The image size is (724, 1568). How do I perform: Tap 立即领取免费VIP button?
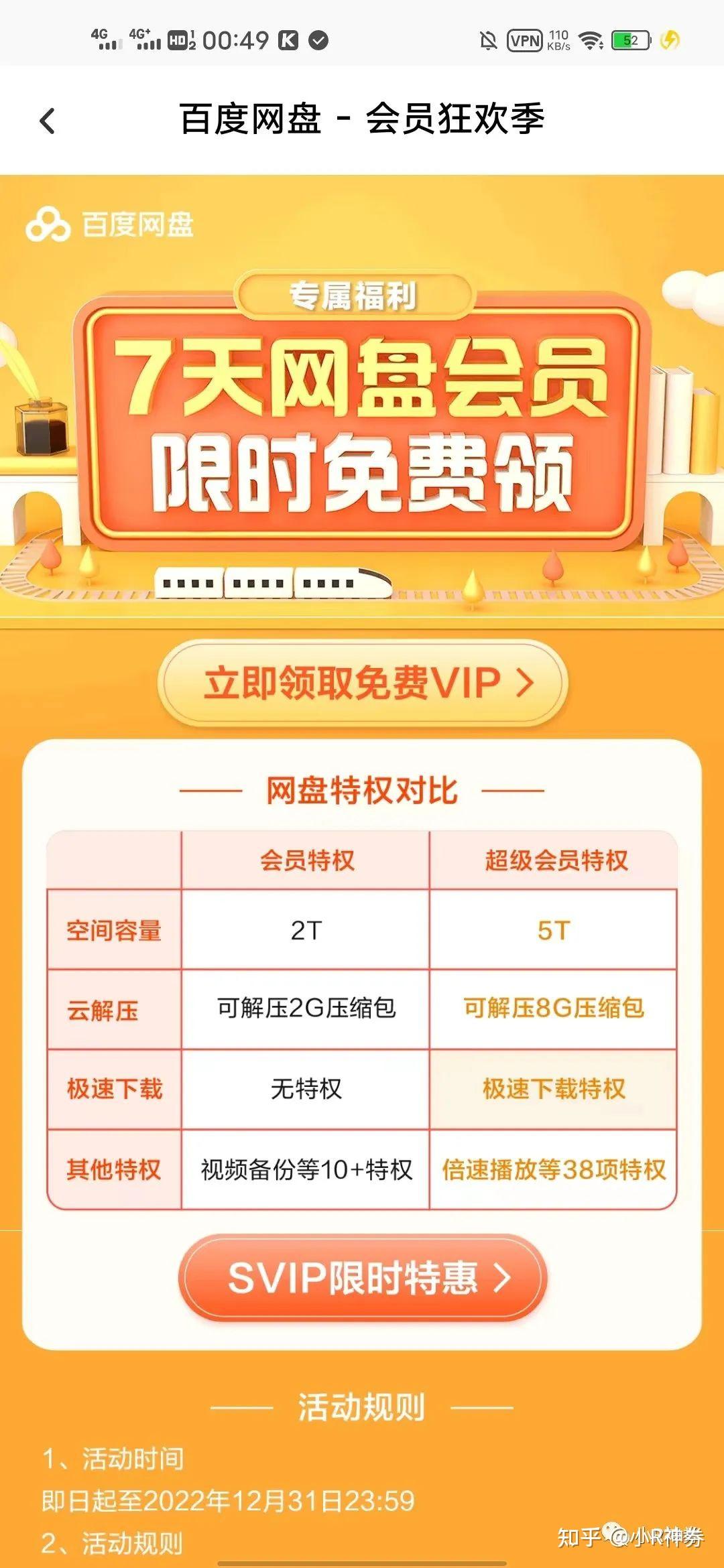click(x=363, y=683)
